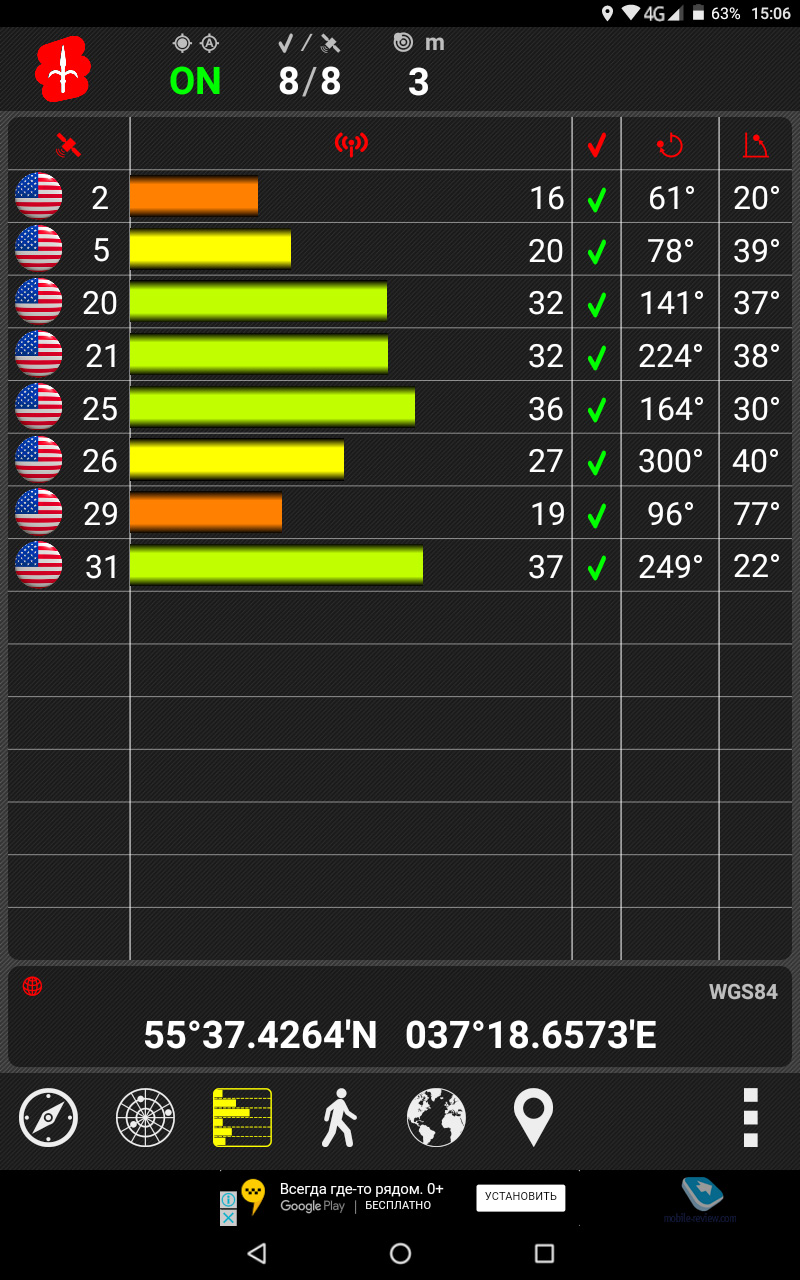Open the three-dot overflow menu
Viewport: 800px width, 1280px height.
click(751, 1117)
